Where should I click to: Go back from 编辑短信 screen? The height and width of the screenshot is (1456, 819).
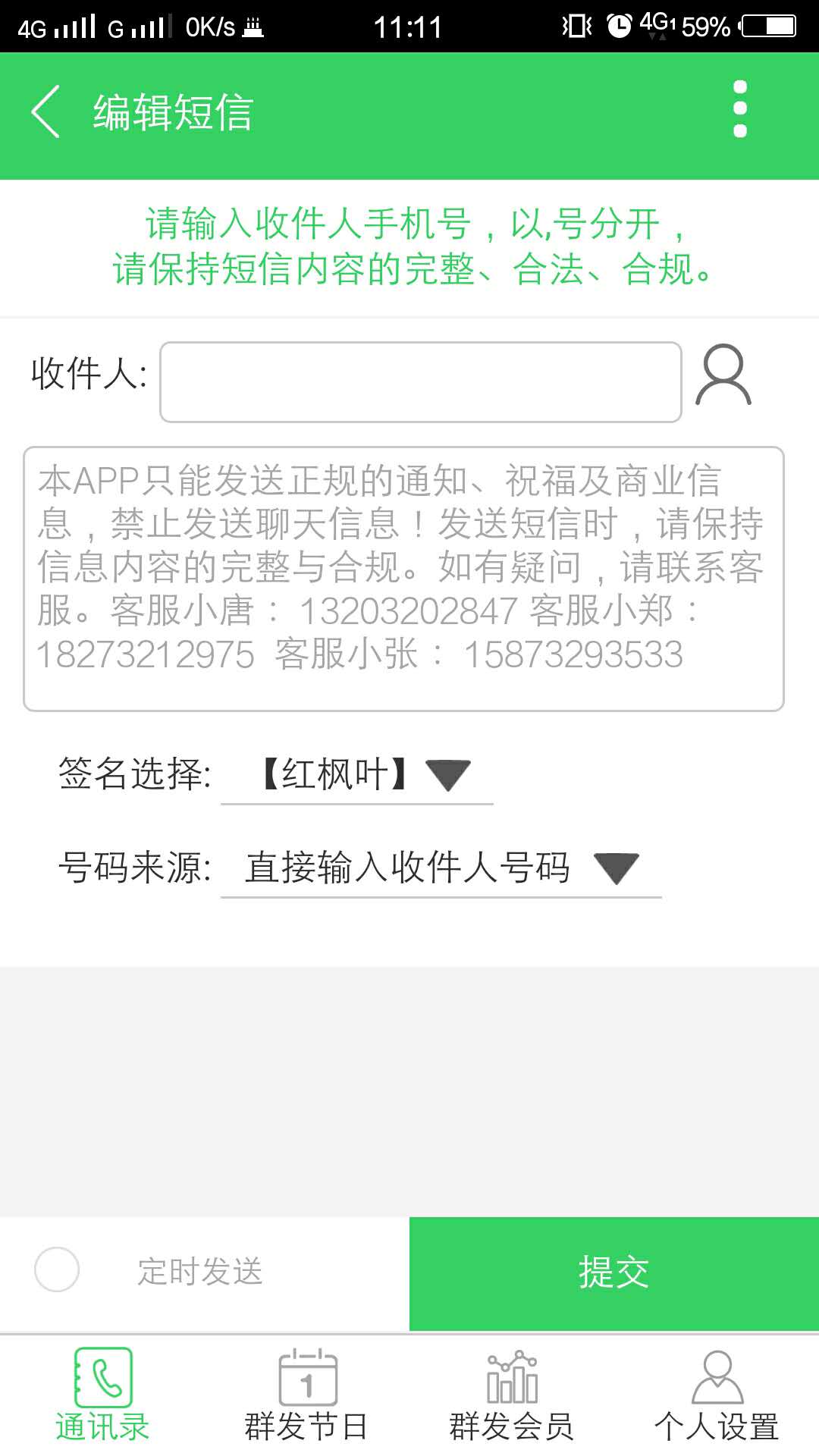[45, 112]
